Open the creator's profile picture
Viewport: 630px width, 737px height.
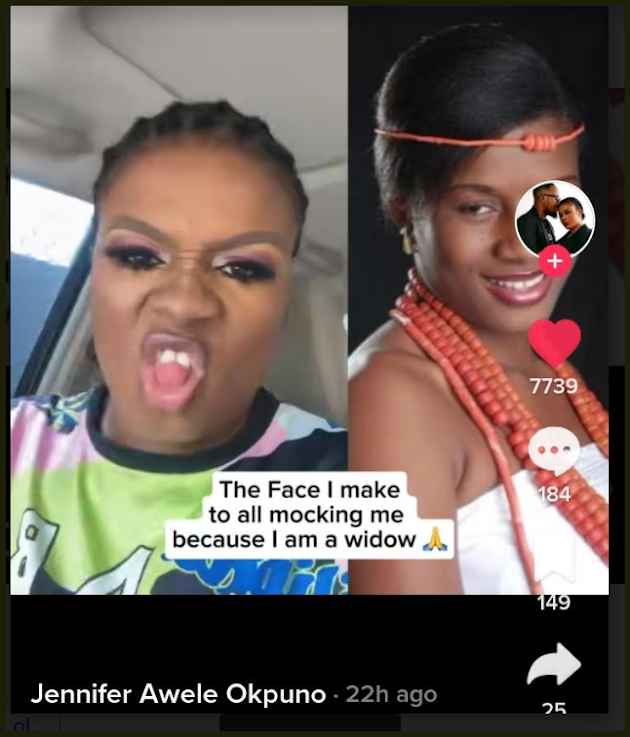tap(554, 219)
